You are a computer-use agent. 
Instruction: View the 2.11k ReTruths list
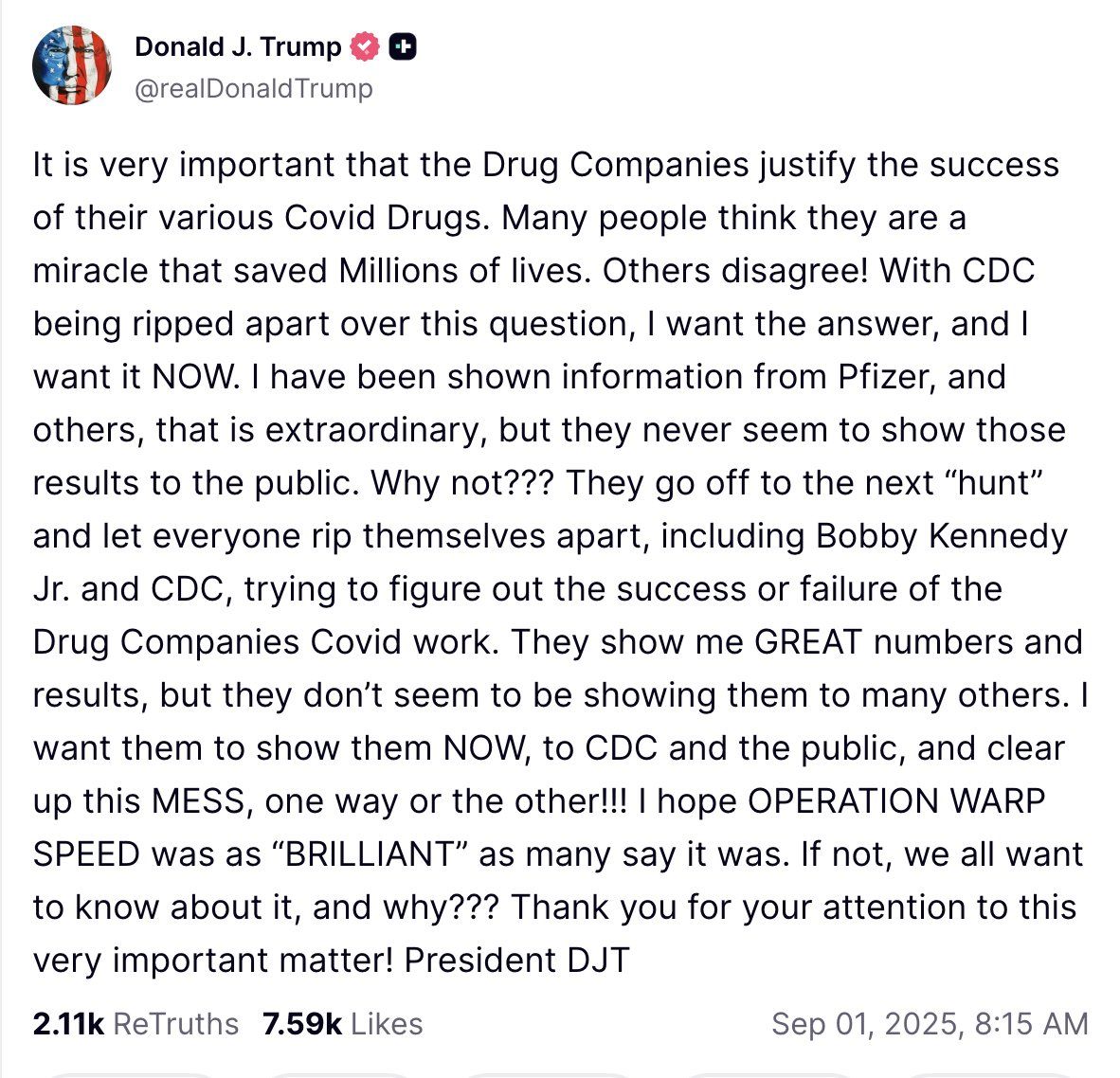pos(135,1024)
